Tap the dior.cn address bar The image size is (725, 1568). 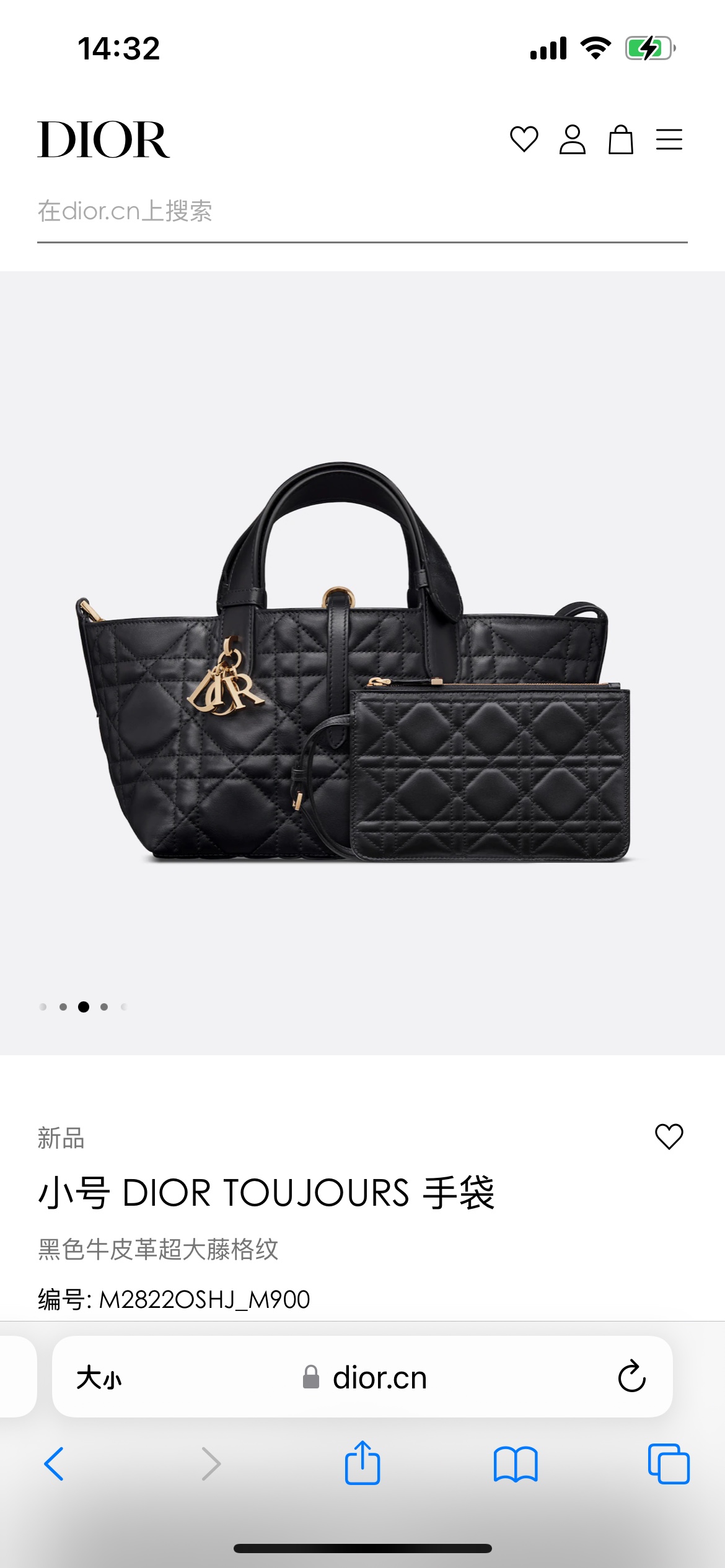[x=366, y=1379]
